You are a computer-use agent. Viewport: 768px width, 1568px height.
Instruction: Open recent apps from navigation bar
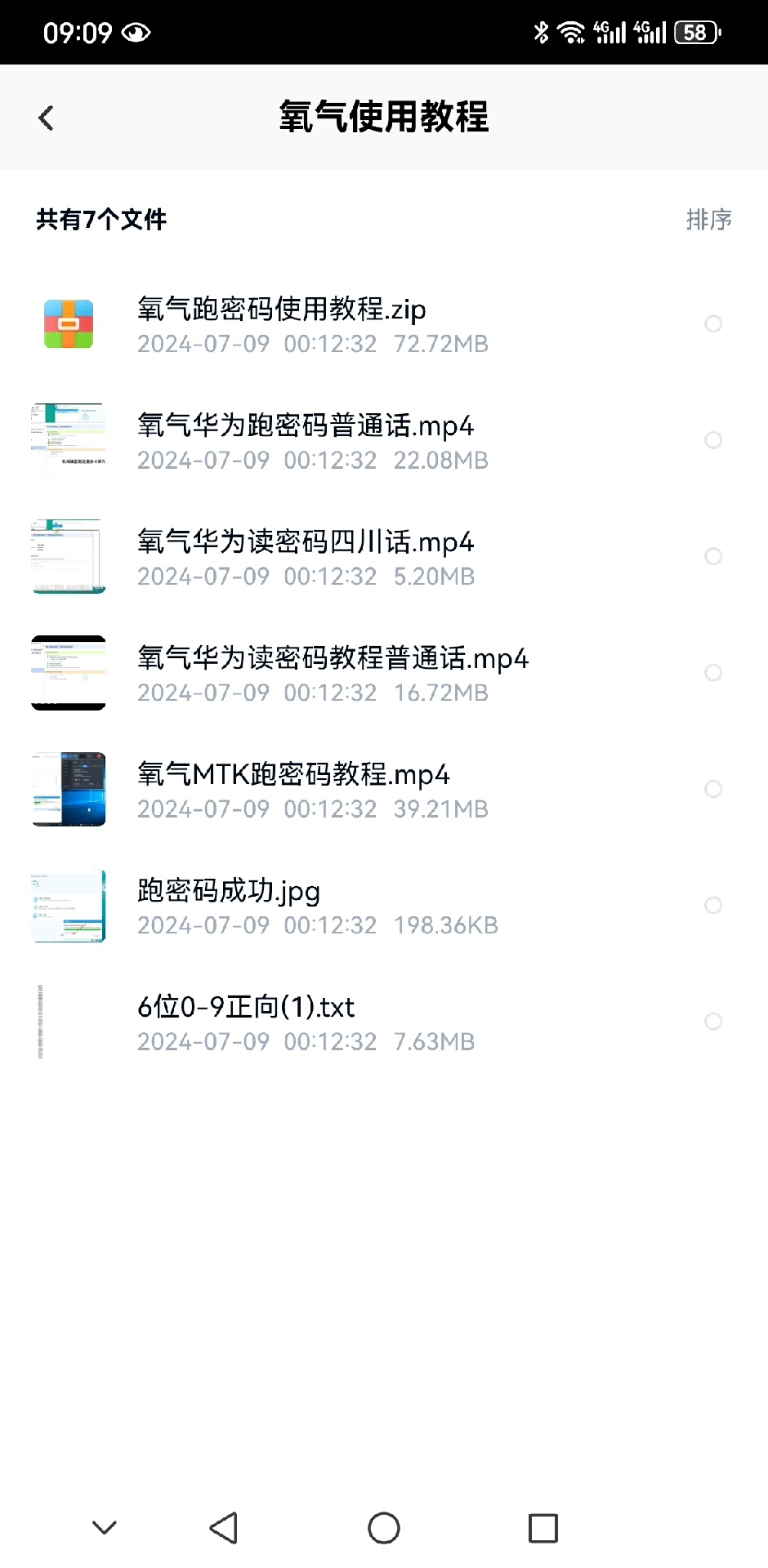[543, 1528]
